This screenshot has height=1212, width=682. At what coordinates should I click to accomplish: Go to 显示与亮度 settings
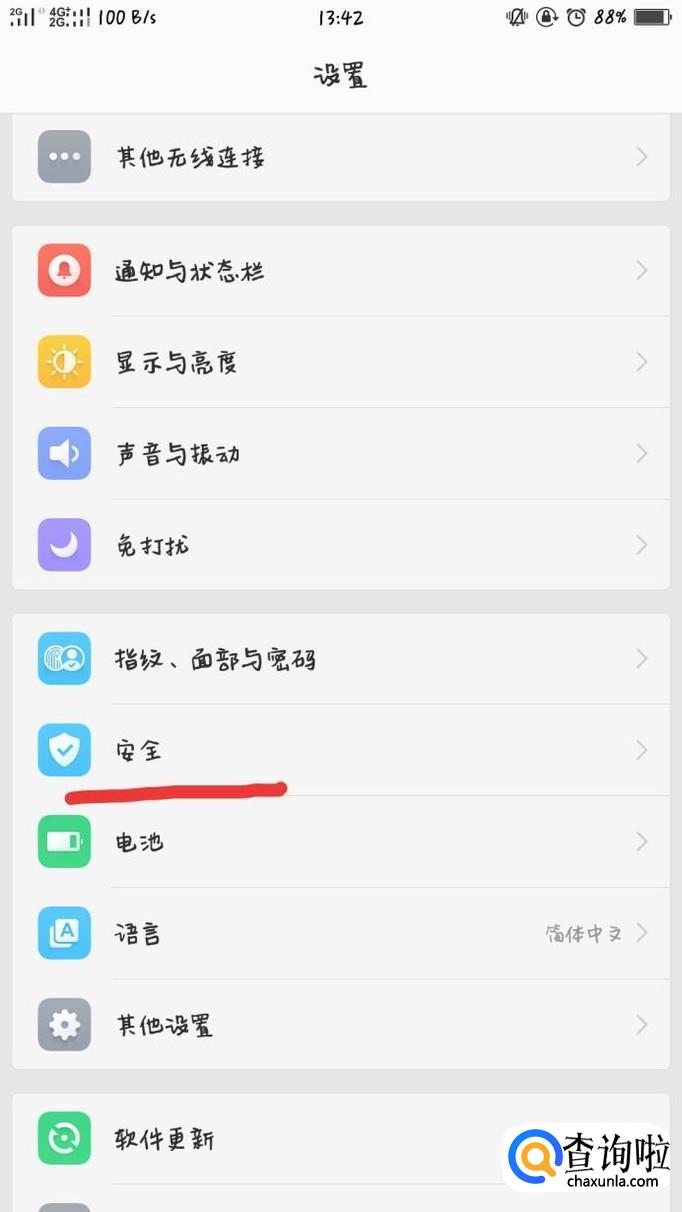pos(340,362)
